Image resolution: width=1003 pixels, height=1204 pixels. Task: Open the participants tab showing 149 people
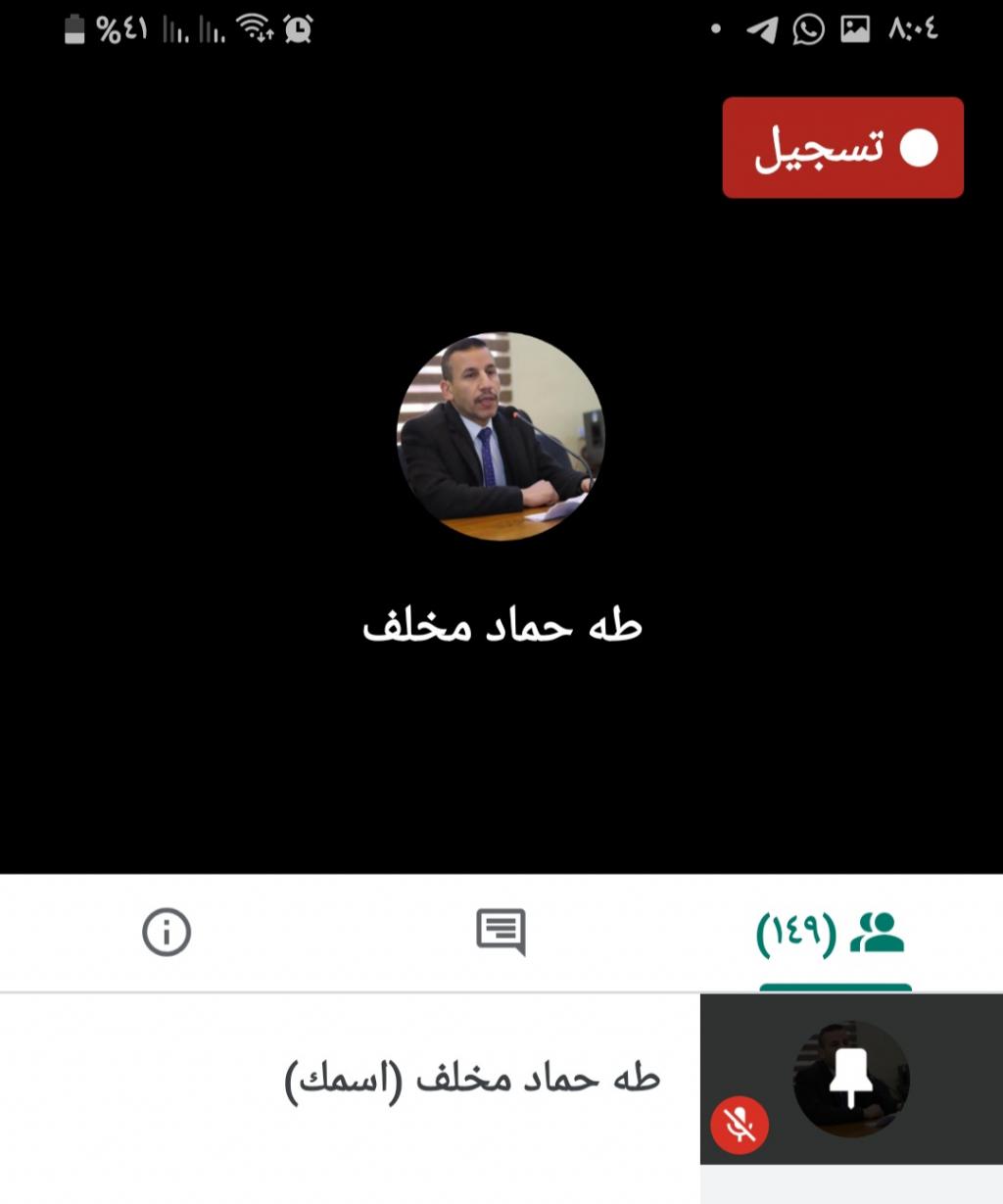pos(833,933)
